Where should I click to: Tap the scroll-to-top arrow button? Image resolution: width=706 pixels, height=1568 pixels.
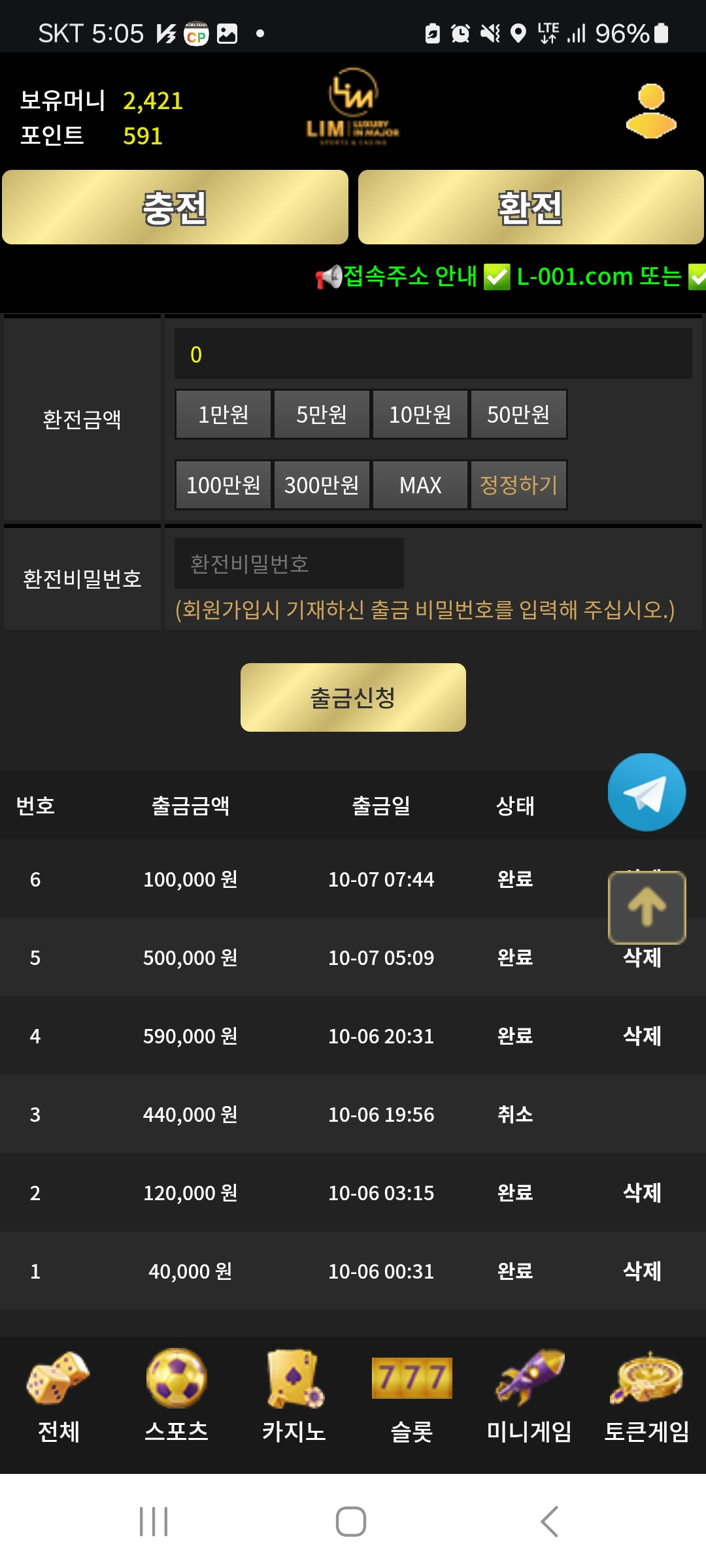tap(647, 907)
